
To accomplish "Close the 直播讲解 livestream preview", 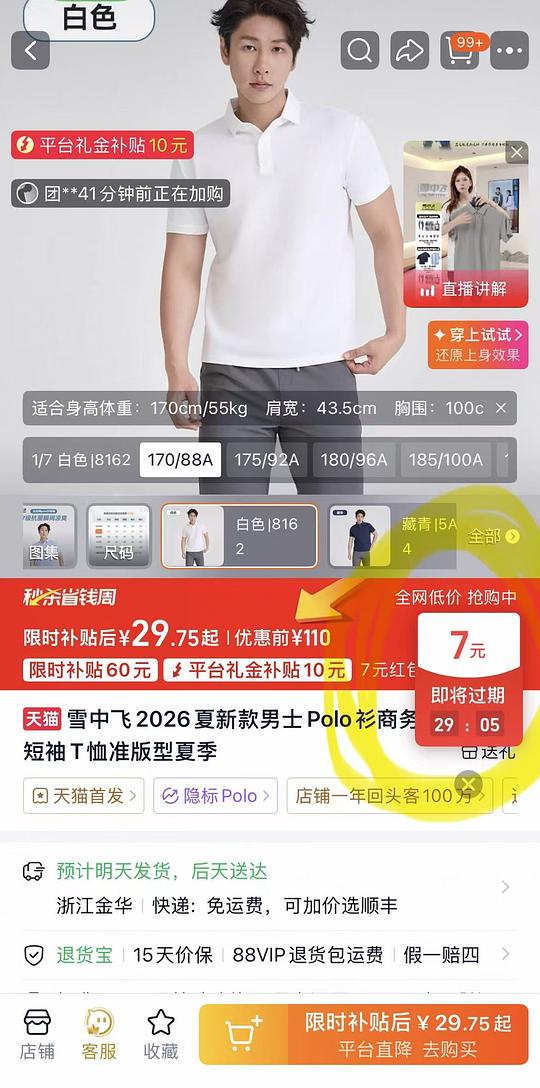I will click(x=516, y=153).
